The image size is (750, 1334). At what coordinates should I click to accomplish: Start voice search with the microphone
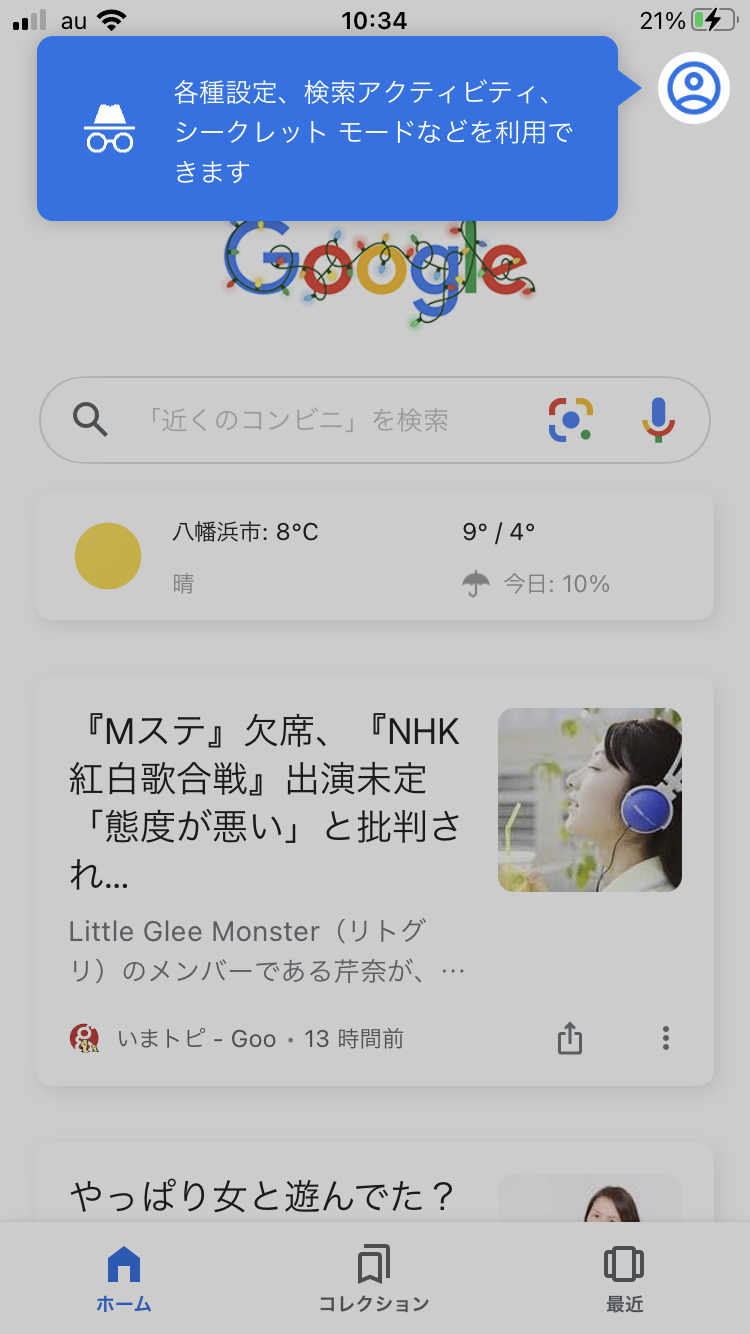tap(657, 420)
